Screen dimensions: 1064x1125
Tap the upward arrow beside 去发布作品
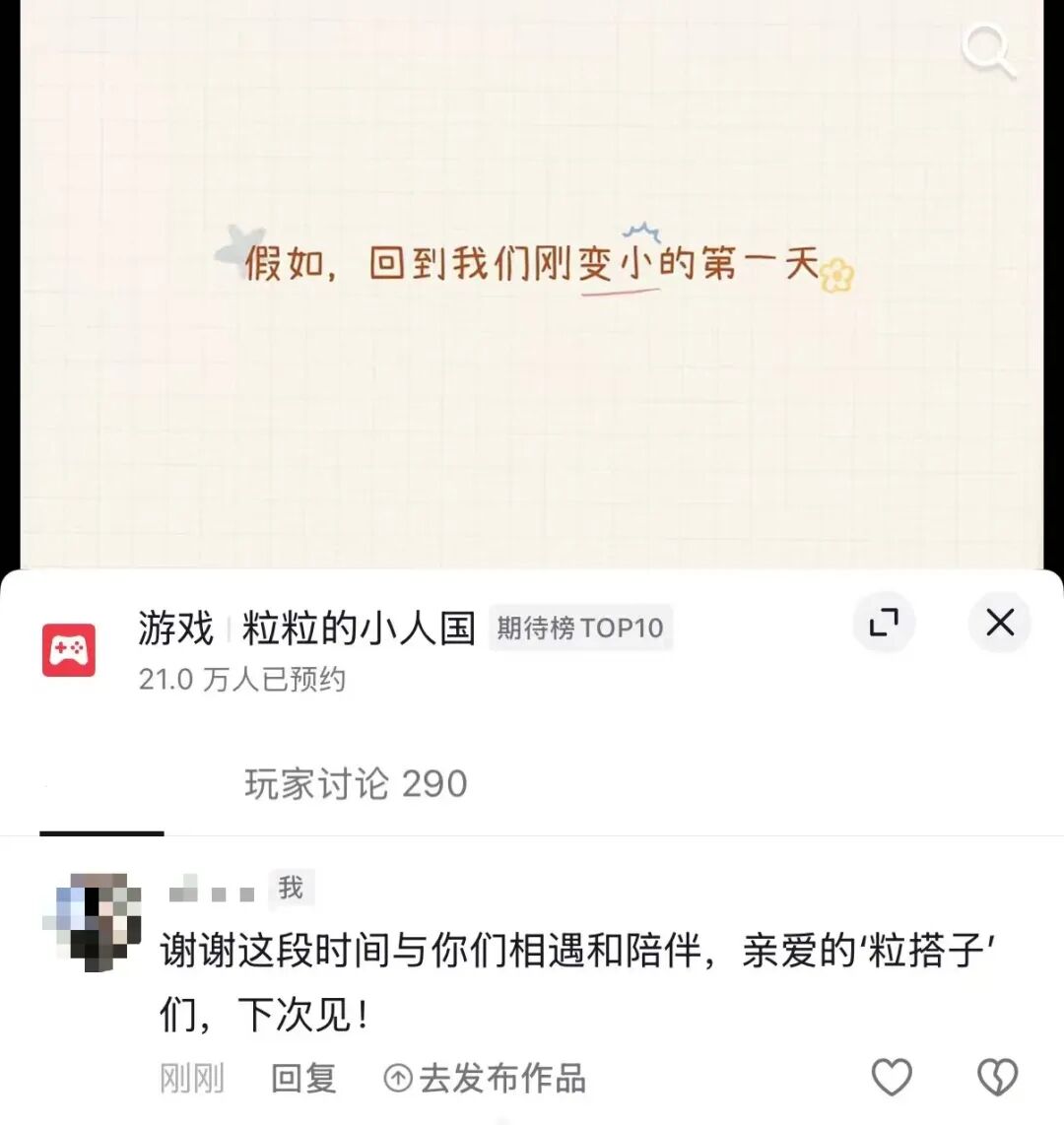401,1079
